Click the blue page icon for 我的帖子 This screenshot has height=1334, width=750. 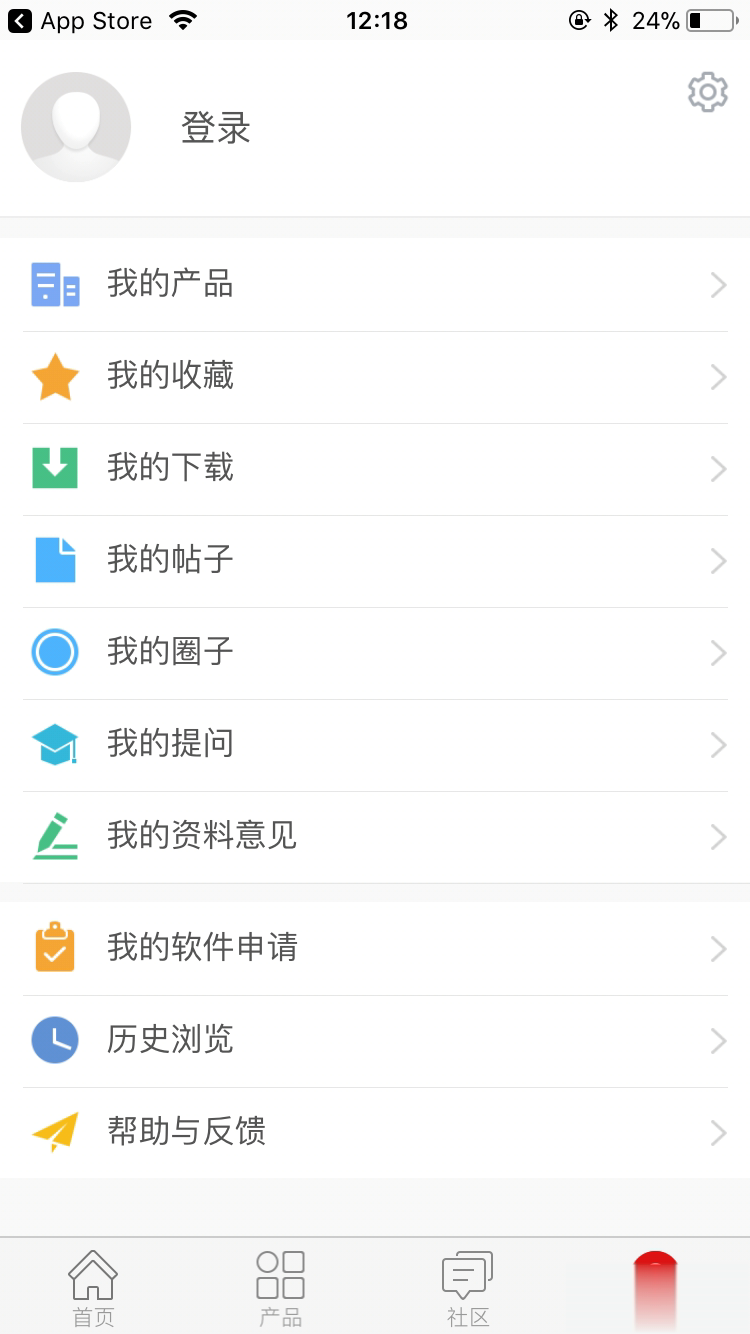[x=55, y=560]
